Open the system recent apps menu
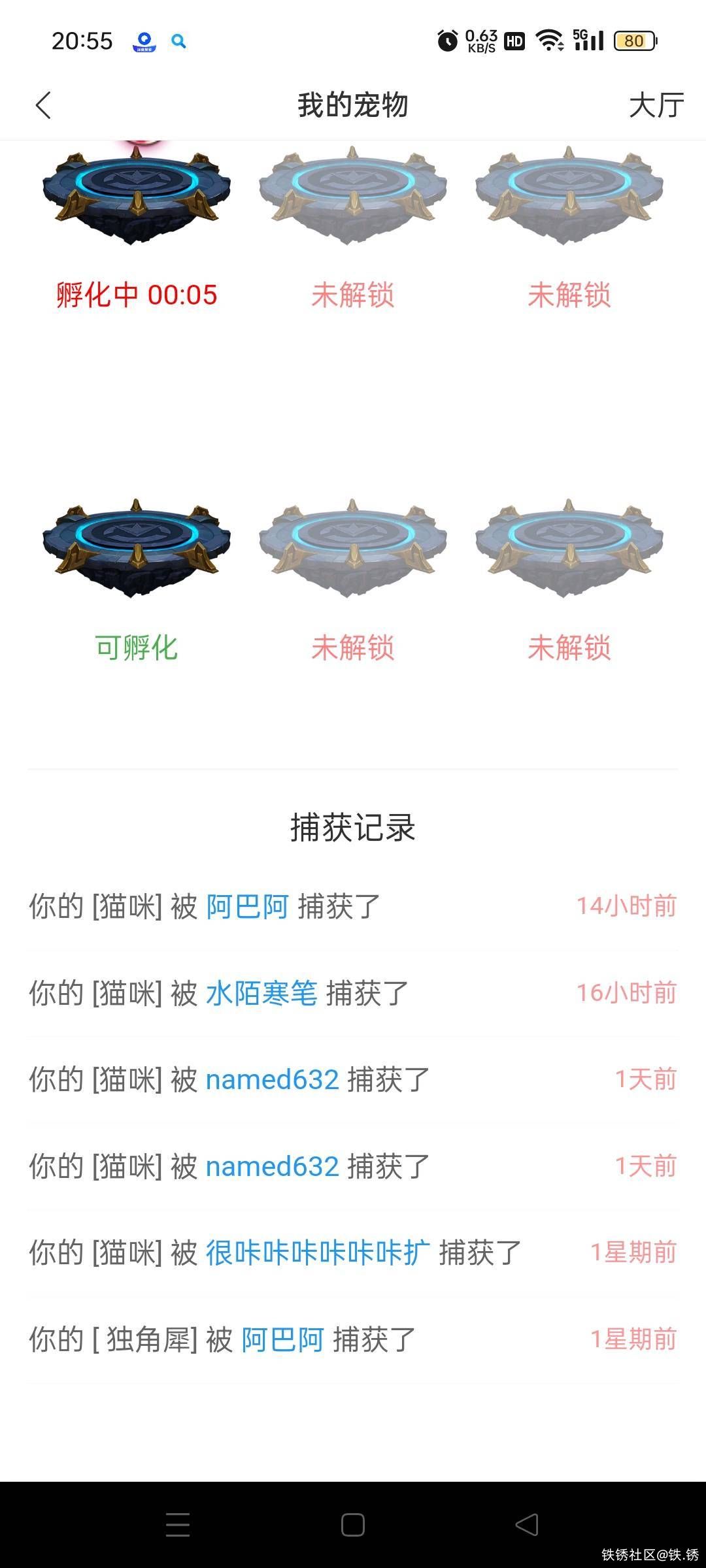The width and height of the screenshot is (706, 1568). 178,1525
